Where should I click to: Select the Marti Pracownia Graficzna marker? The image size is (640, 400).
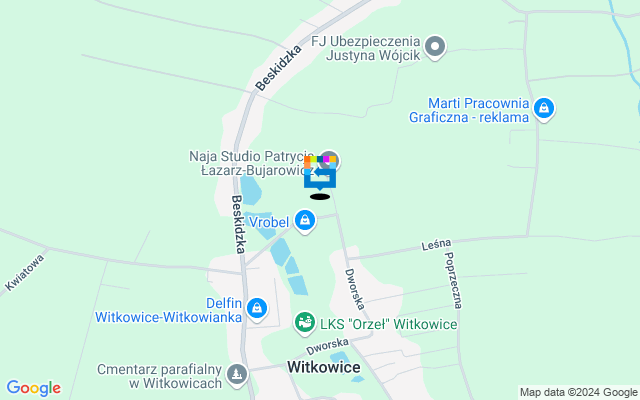coord(544,108)
